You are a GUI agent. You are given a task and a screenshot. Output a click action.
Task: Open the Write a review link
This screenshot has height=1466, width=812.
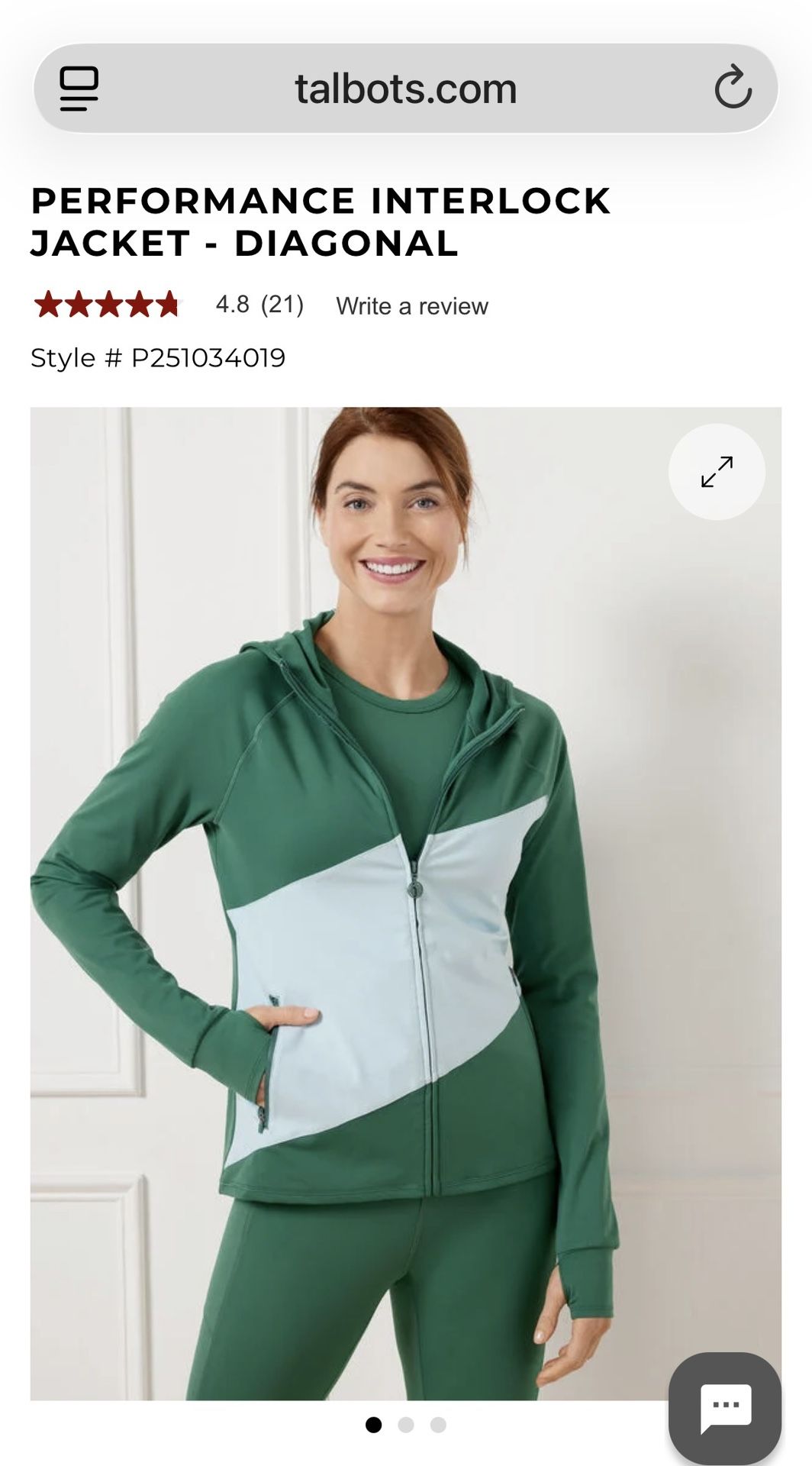pyautogui.click(x=412, y=306)
